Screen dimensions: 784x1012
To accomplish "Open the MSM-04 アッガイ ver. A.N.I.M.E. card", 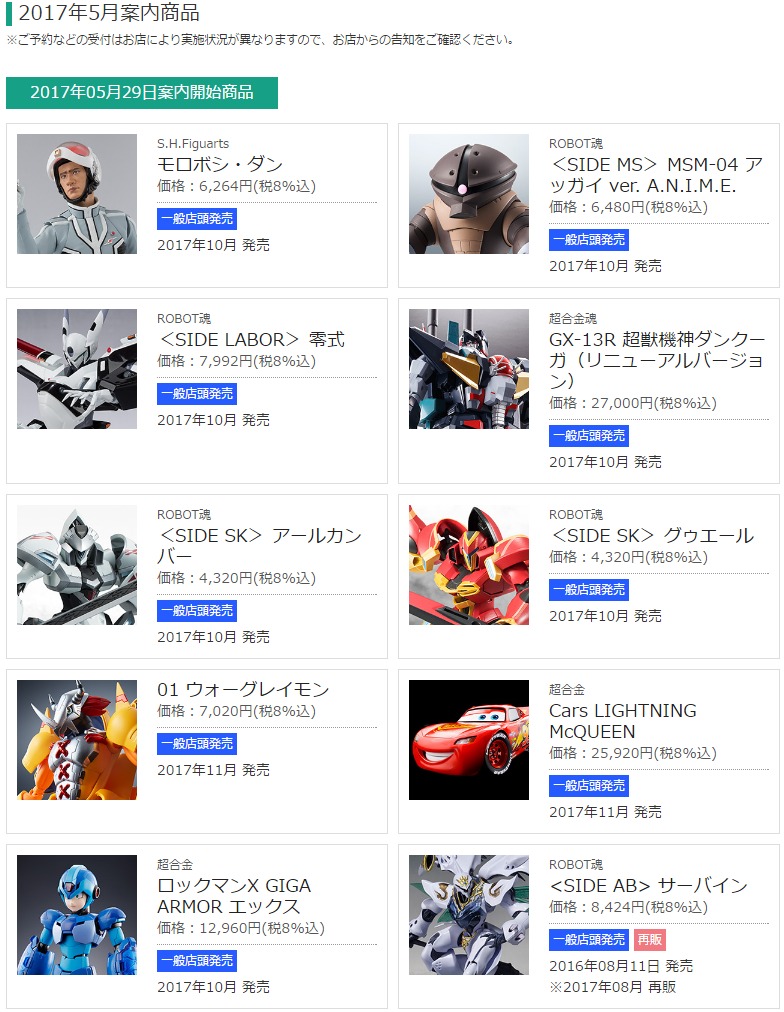I will click(x=655, y=175).
